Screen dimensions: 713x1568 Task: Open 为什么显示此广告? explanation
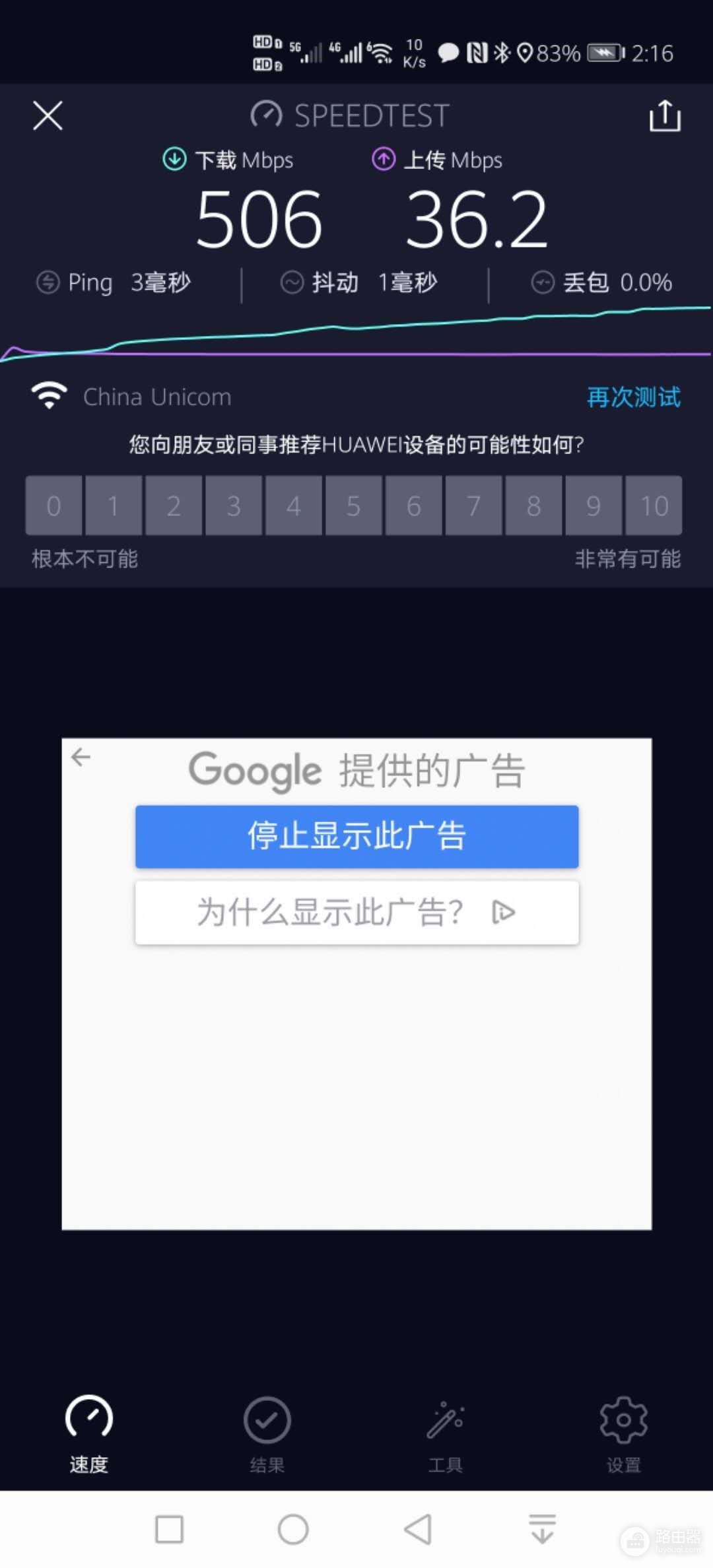pyautogui.click(x=356, y=913)
